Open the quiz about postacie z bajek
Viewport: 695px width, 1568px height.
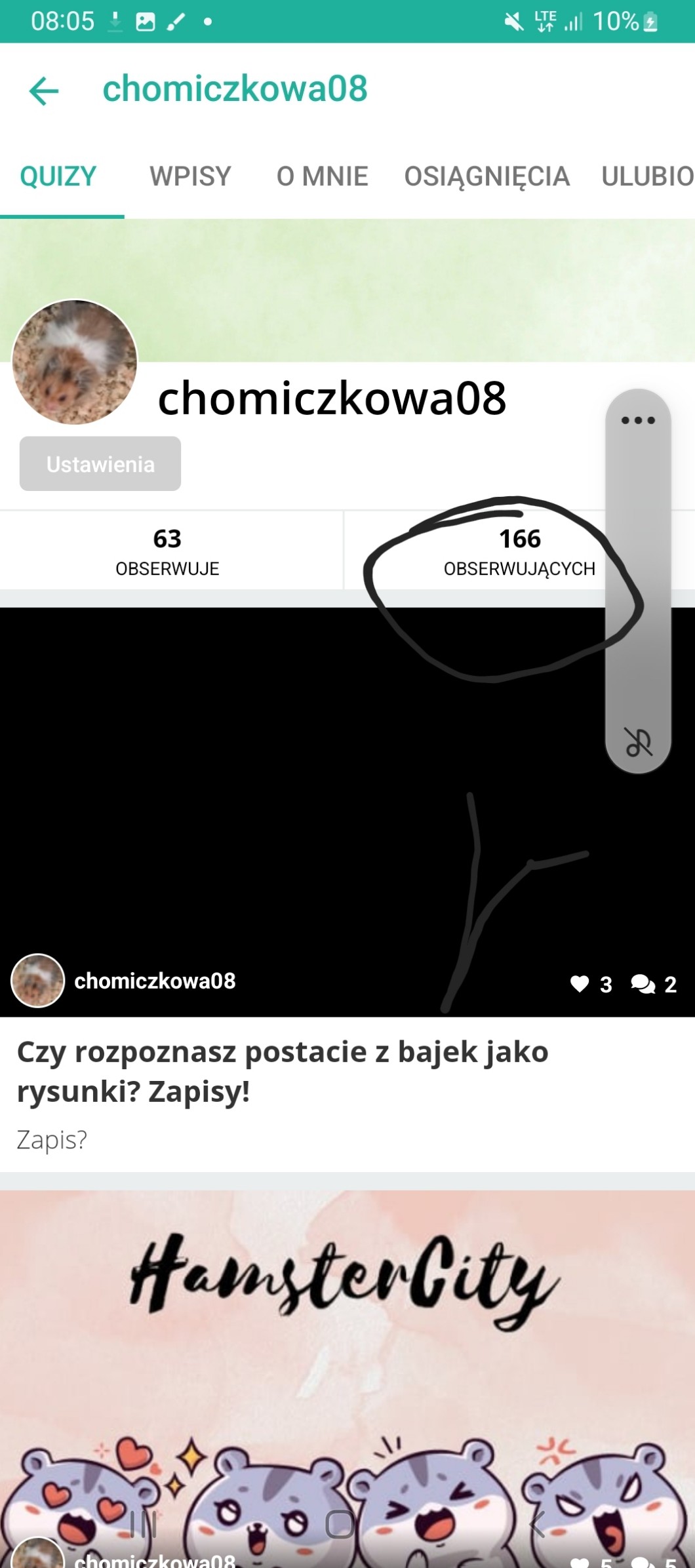coord(282,1071)
